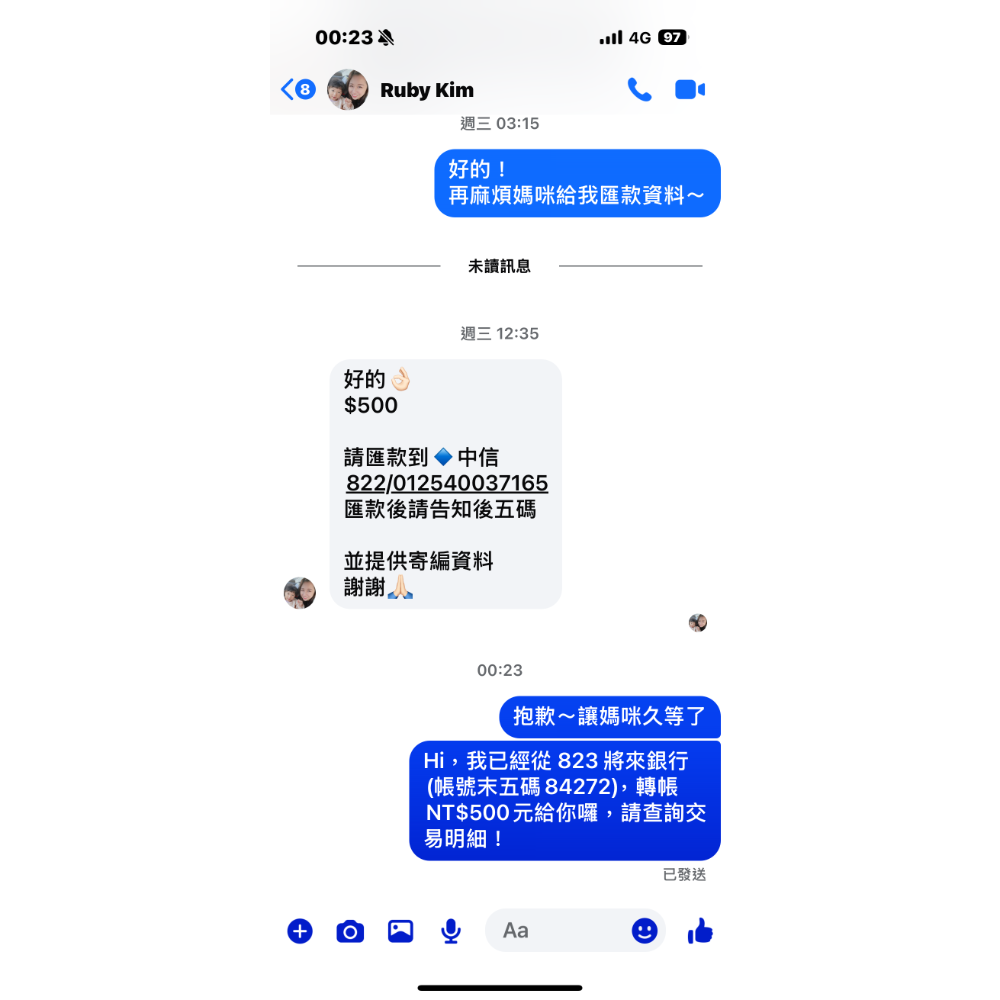The image size is (1000, 1000).
Task: Open the emoji picker in message field
Action: coord(645,931)
